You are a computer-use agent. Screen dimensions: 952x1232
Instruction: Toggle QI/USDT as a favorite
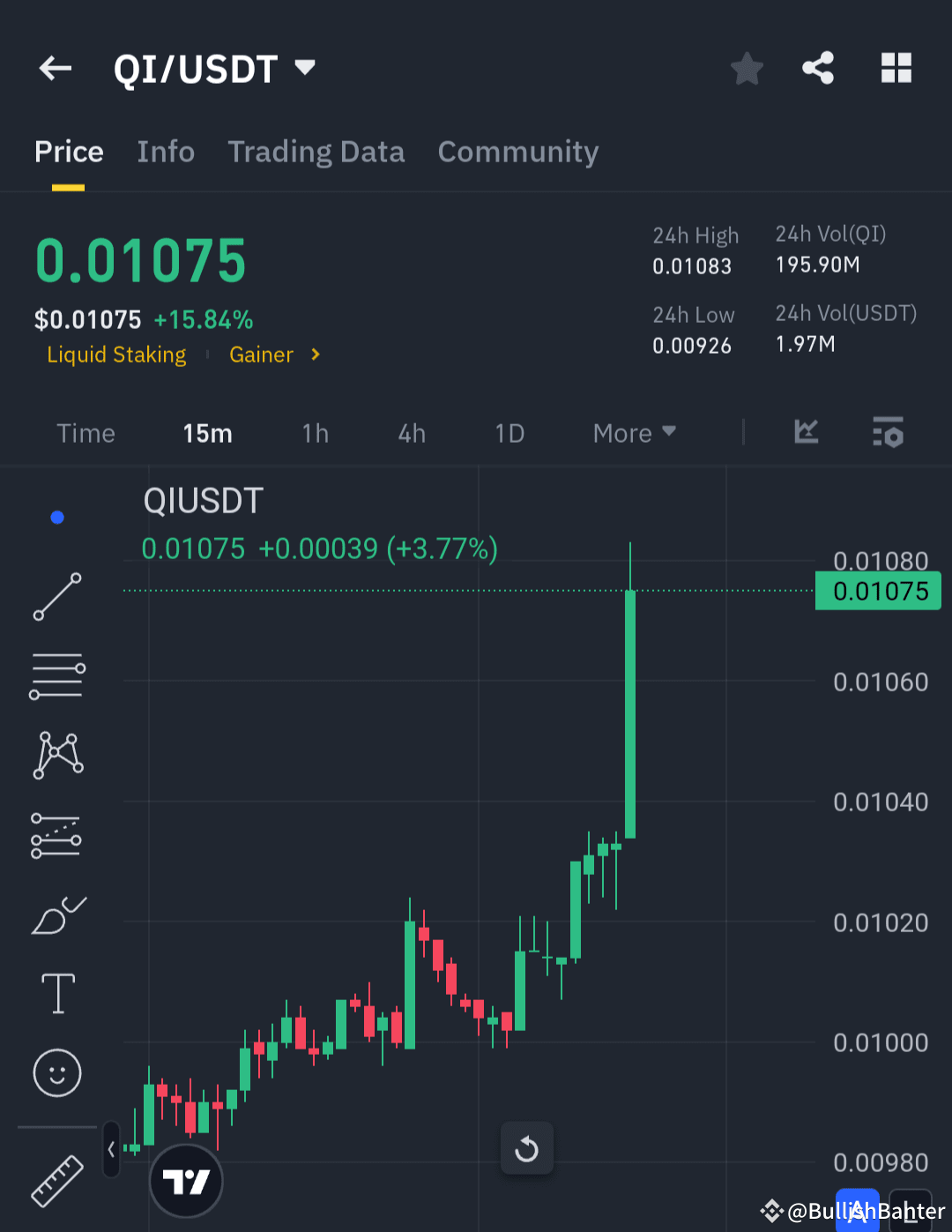click(x=747, y=68)
